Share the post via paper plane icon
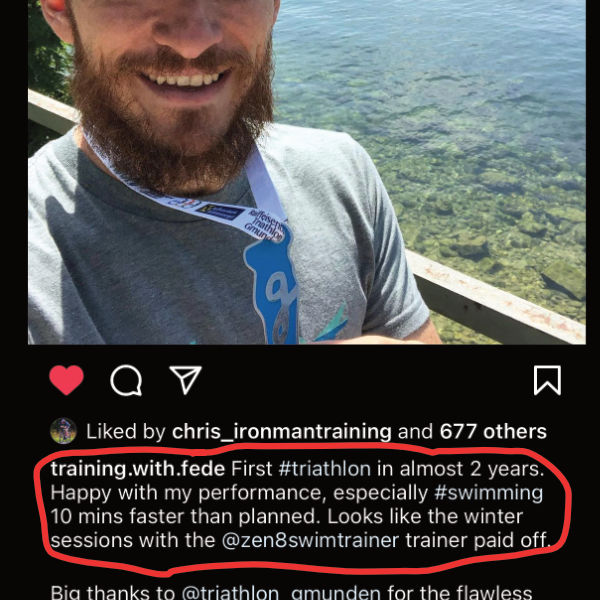 (x=185, y=380)
